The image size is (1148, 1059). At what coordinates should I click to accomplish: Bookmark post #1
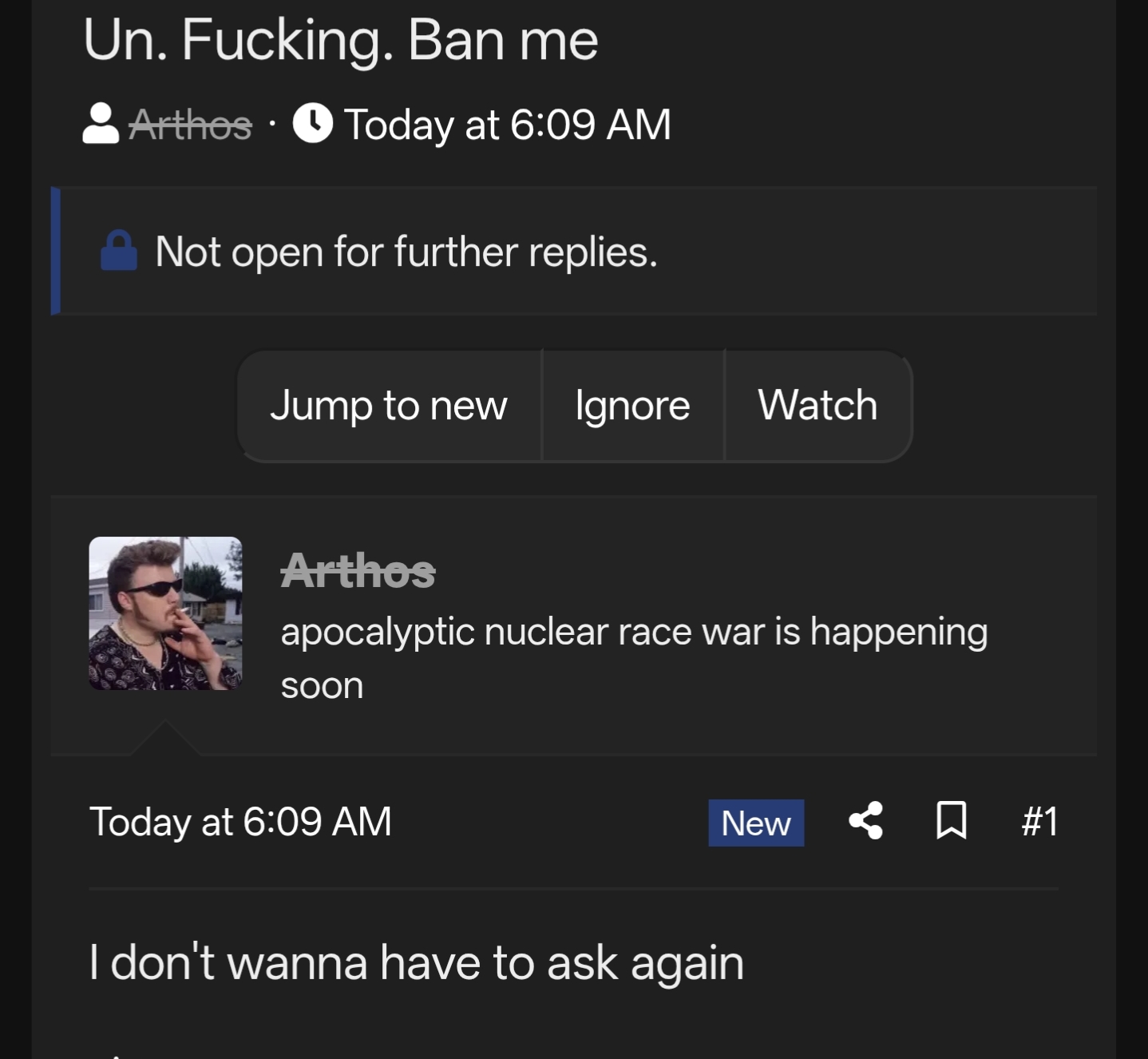click(x=951, y=821)
